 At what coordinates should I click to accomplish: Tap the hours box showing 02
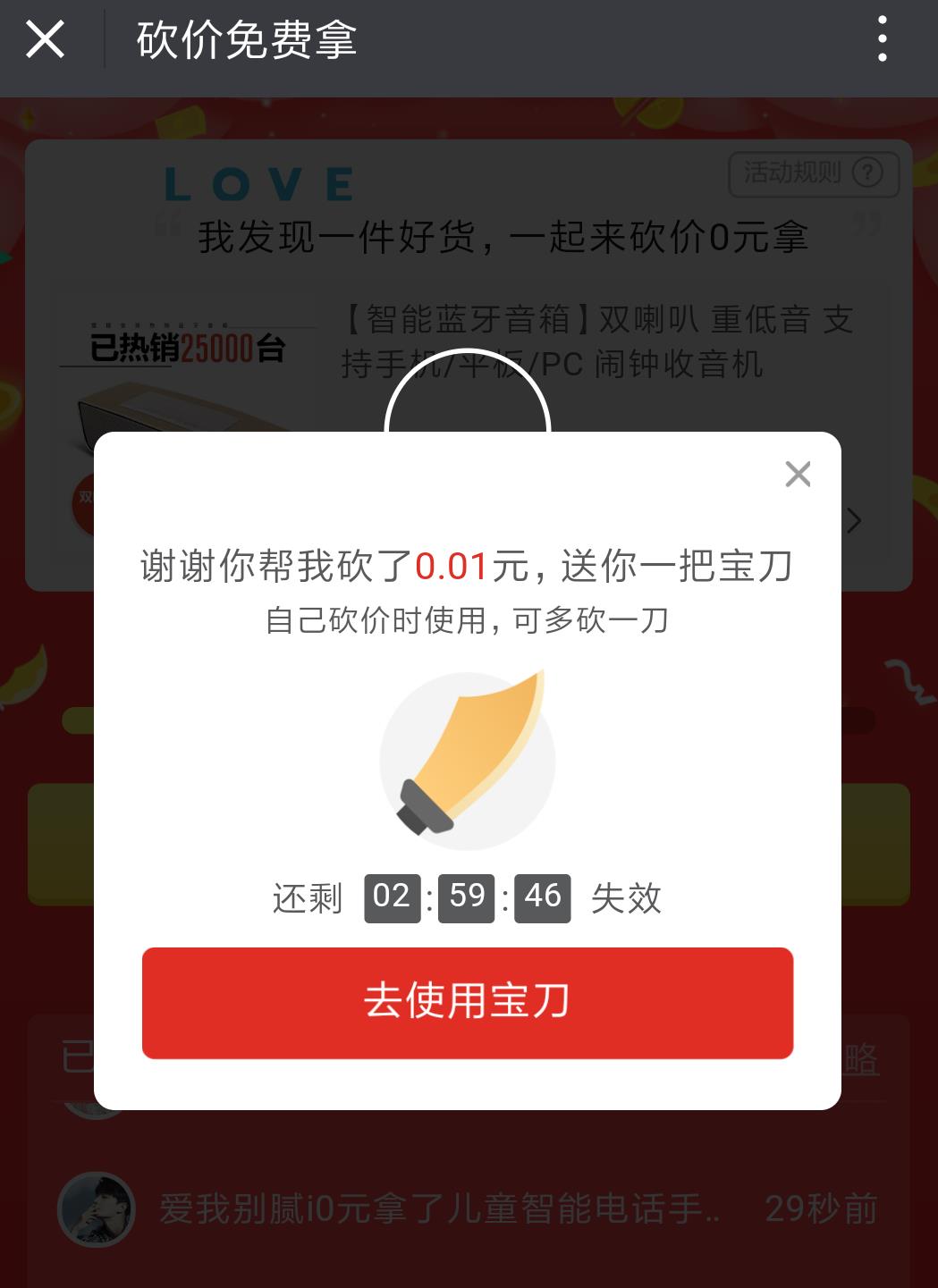pyautogui.click(x=392, y=899)
